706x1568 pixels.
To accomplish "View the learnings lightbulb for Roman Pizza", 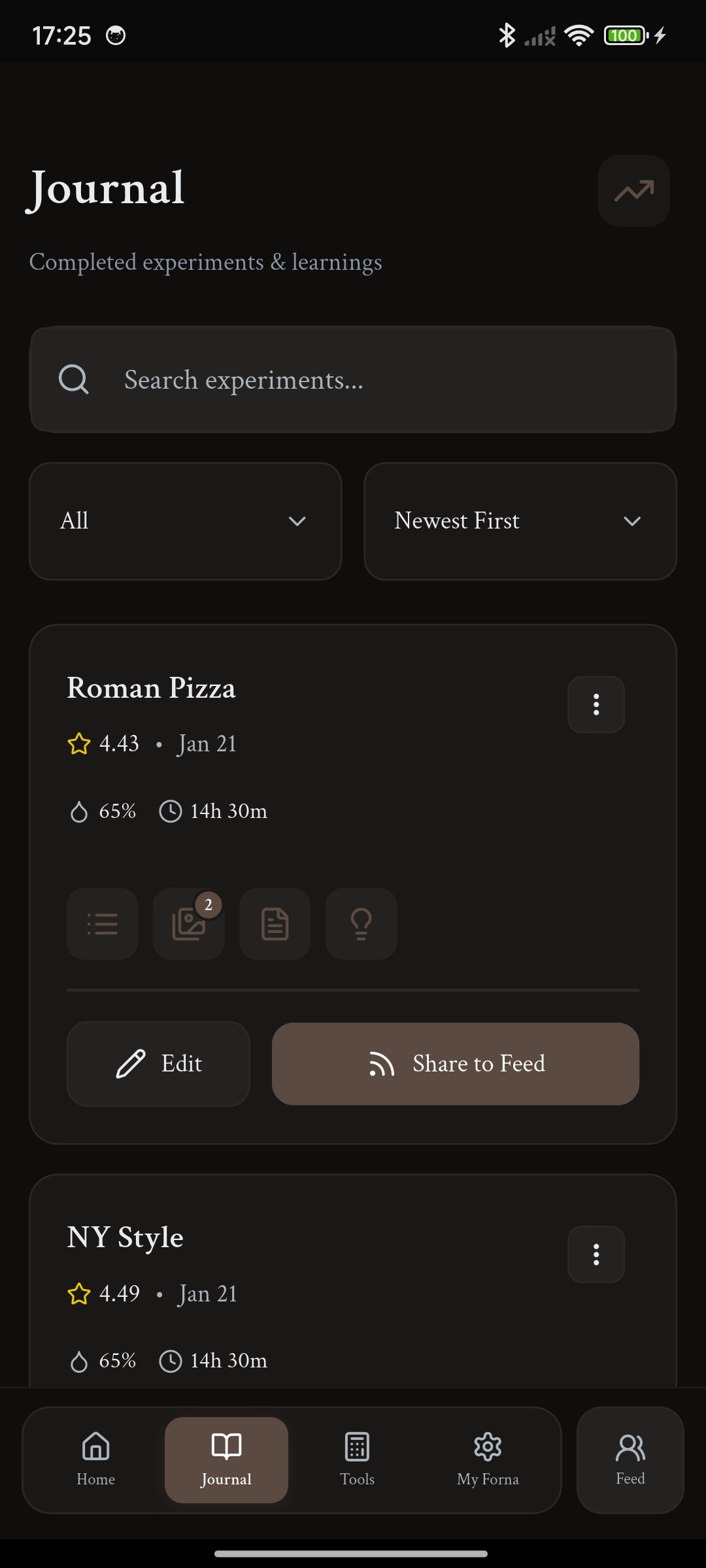I will coord(361,924).
